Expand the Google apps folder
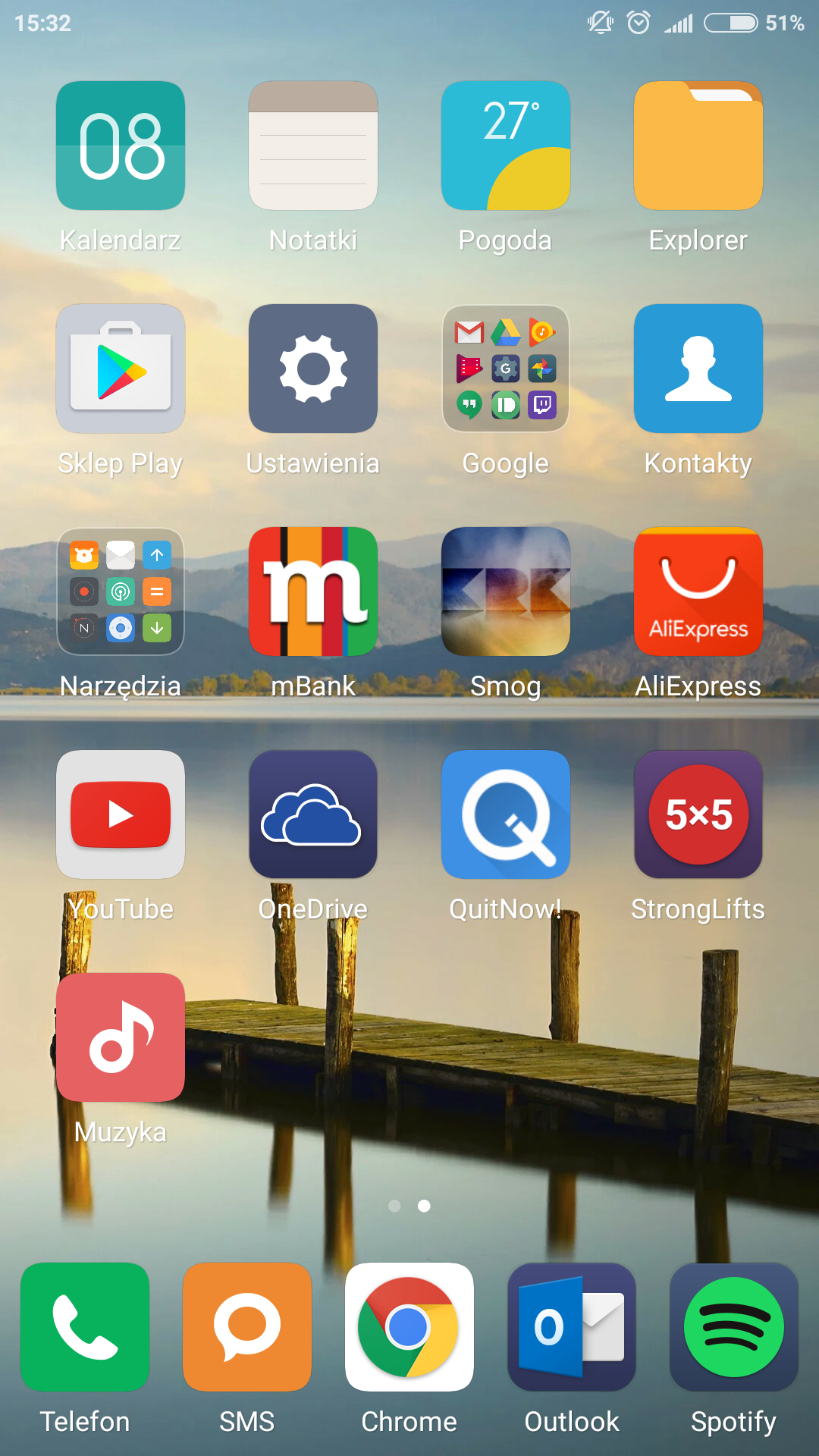This screenshot has width=819, height=1456. coord(506,369)
